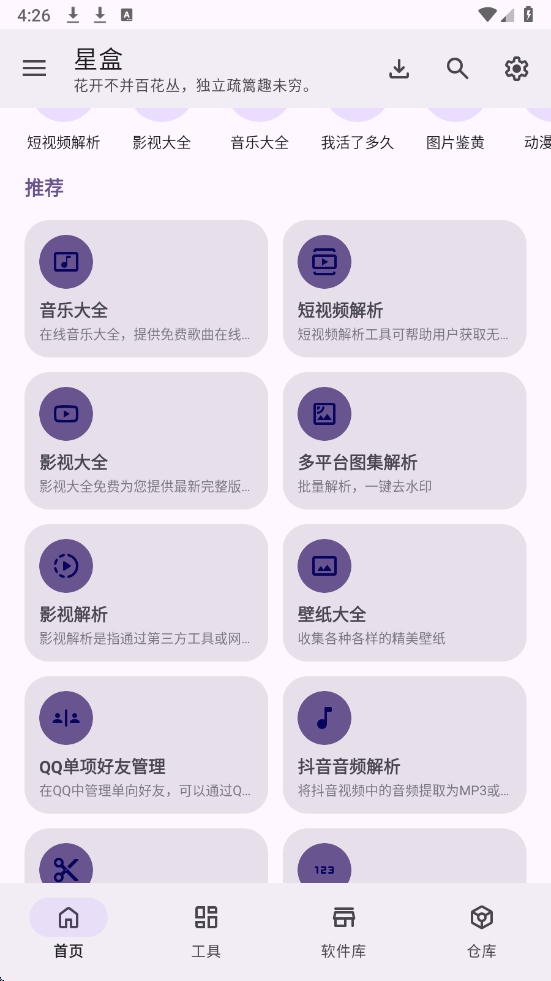Open the 我活了多久 shortcut
The image size is (551, 981).
point(358,131)
